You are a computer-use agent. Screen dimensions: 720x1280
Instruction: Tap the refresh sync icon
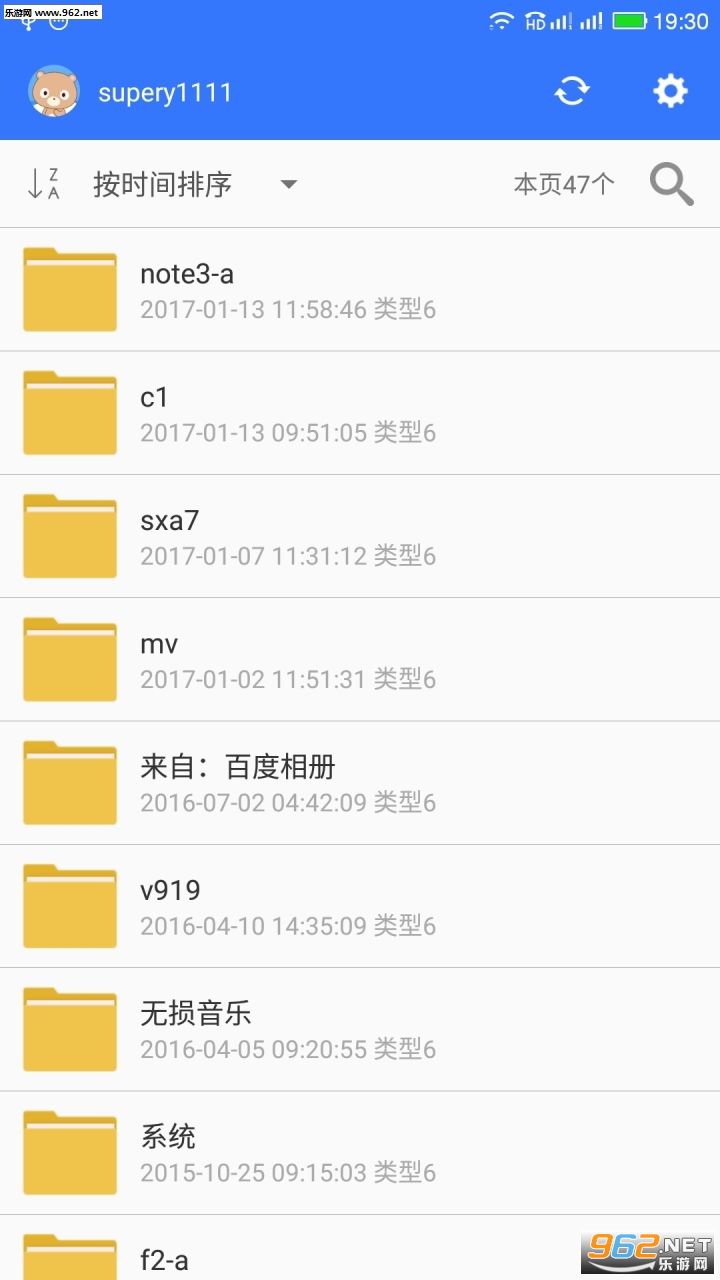pos(572,92)
